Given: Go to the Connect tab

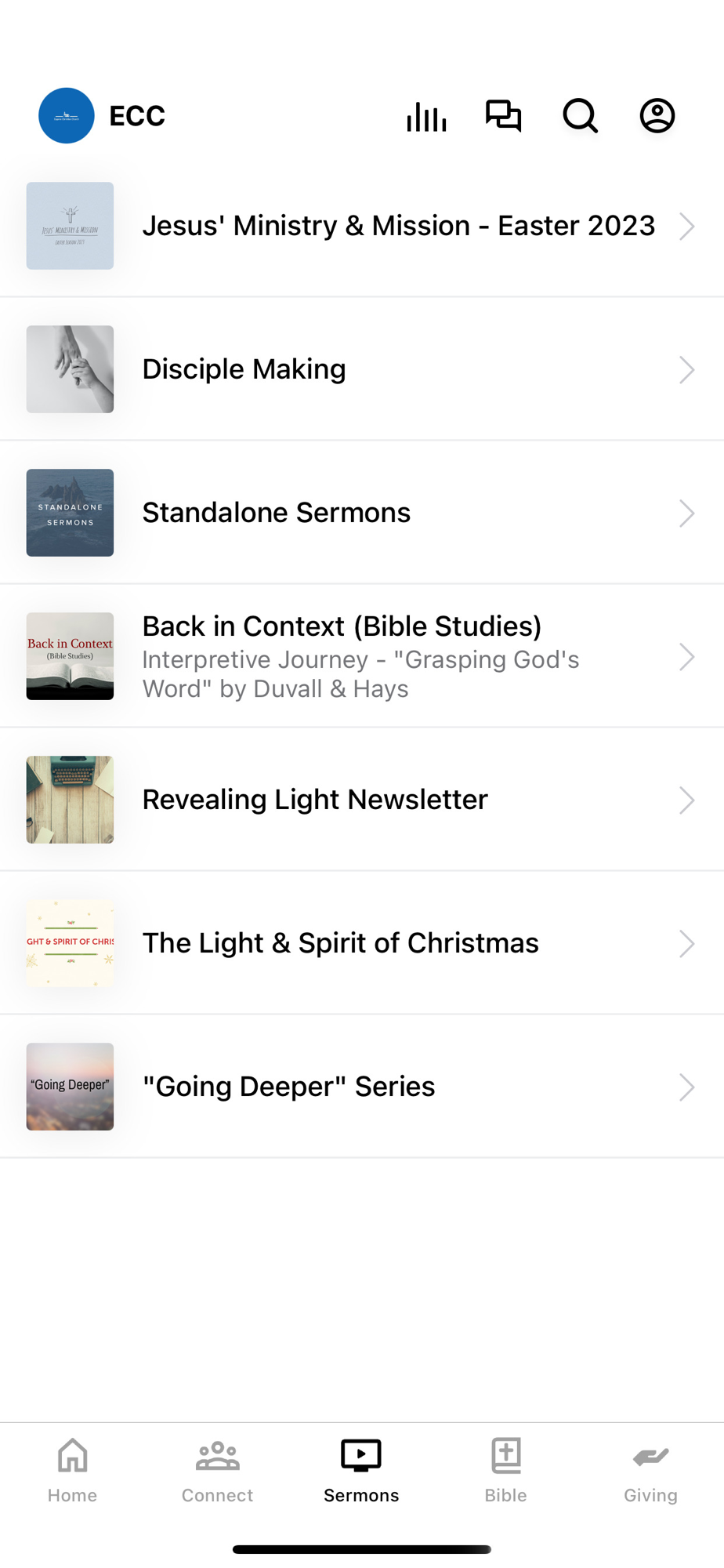Looking at the screenshot, I should 217,1471.
